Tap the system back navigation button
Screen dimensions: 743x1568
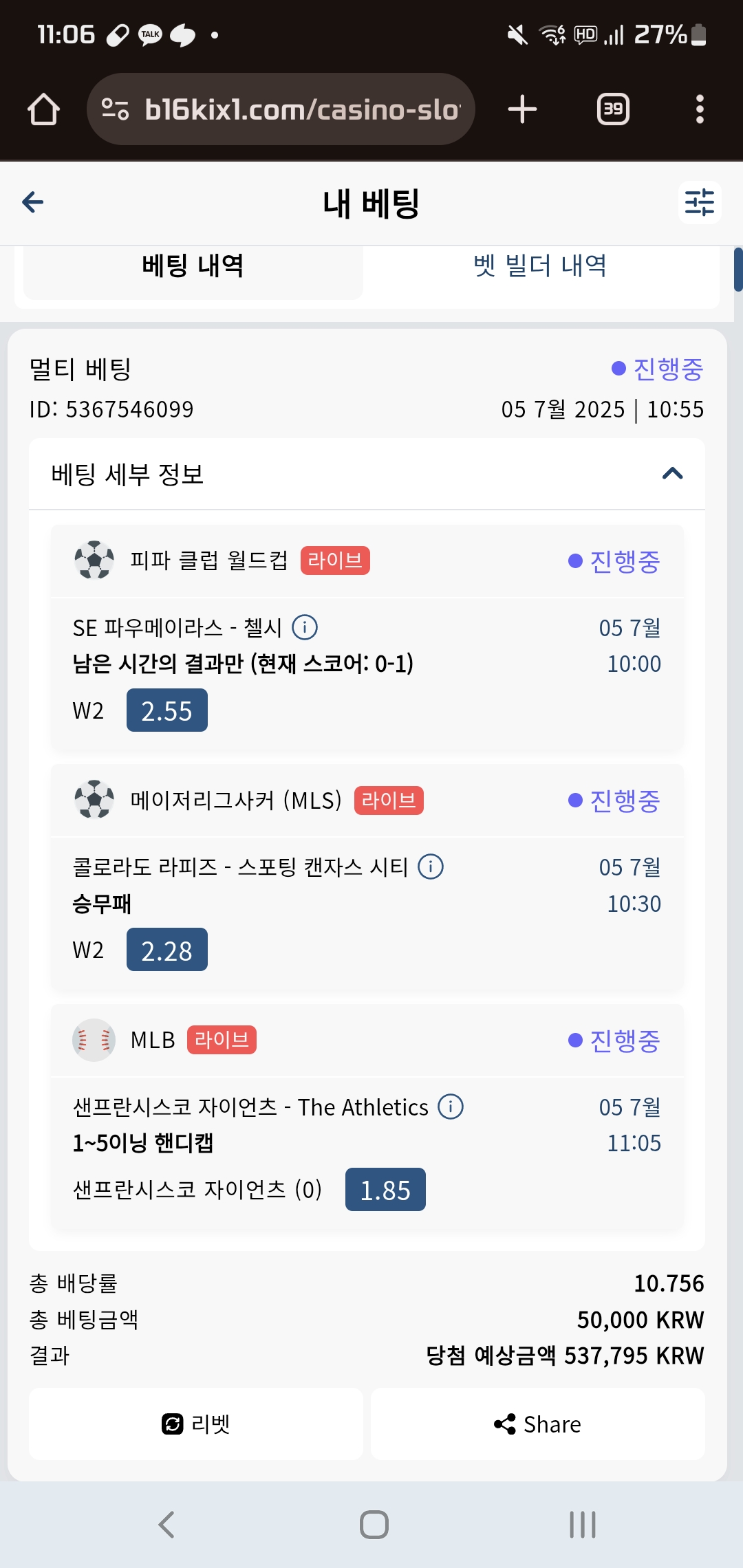point(166,1524)
